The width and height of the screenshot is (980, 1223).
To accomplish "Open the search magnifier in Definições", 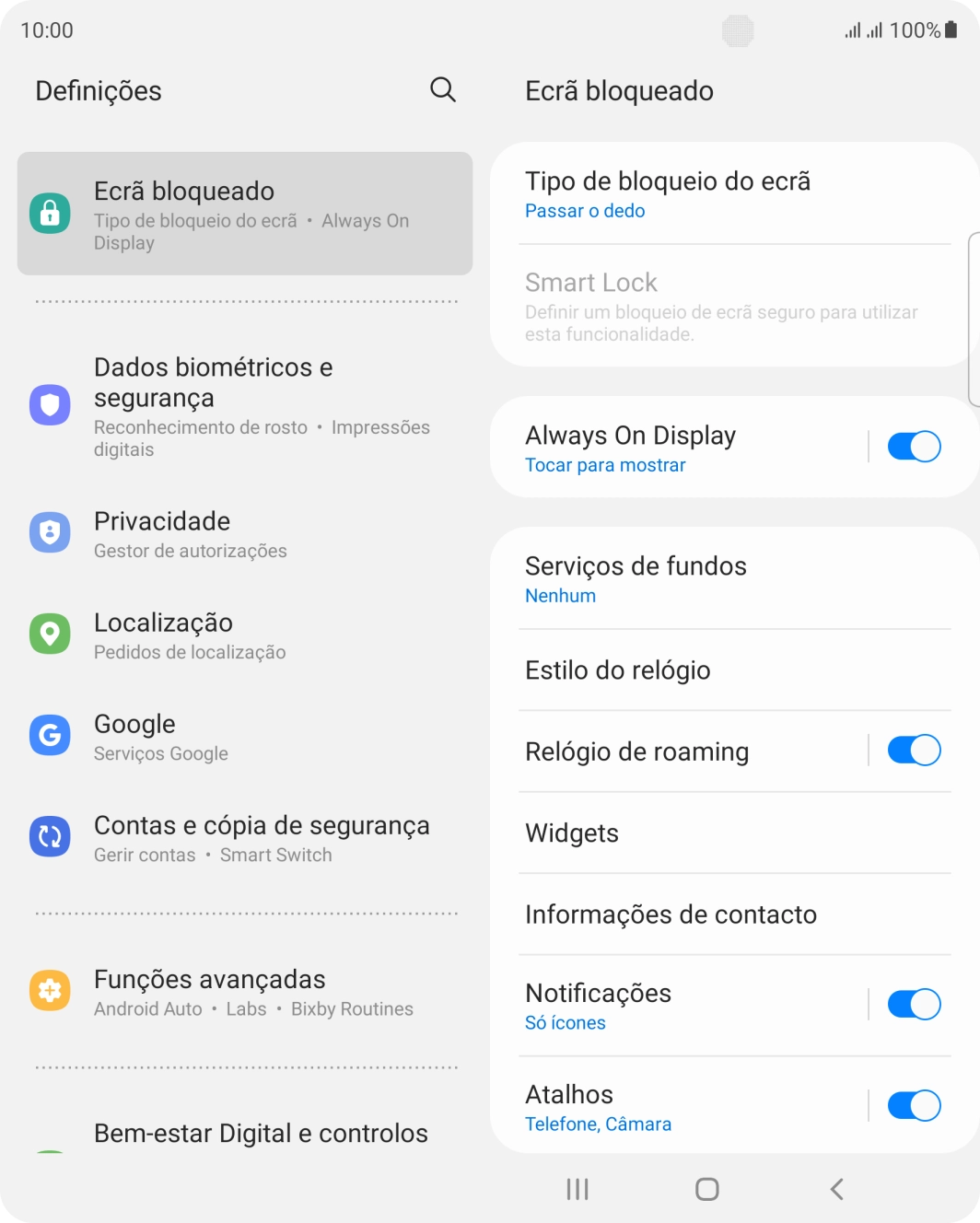I will tap(443, 89).
